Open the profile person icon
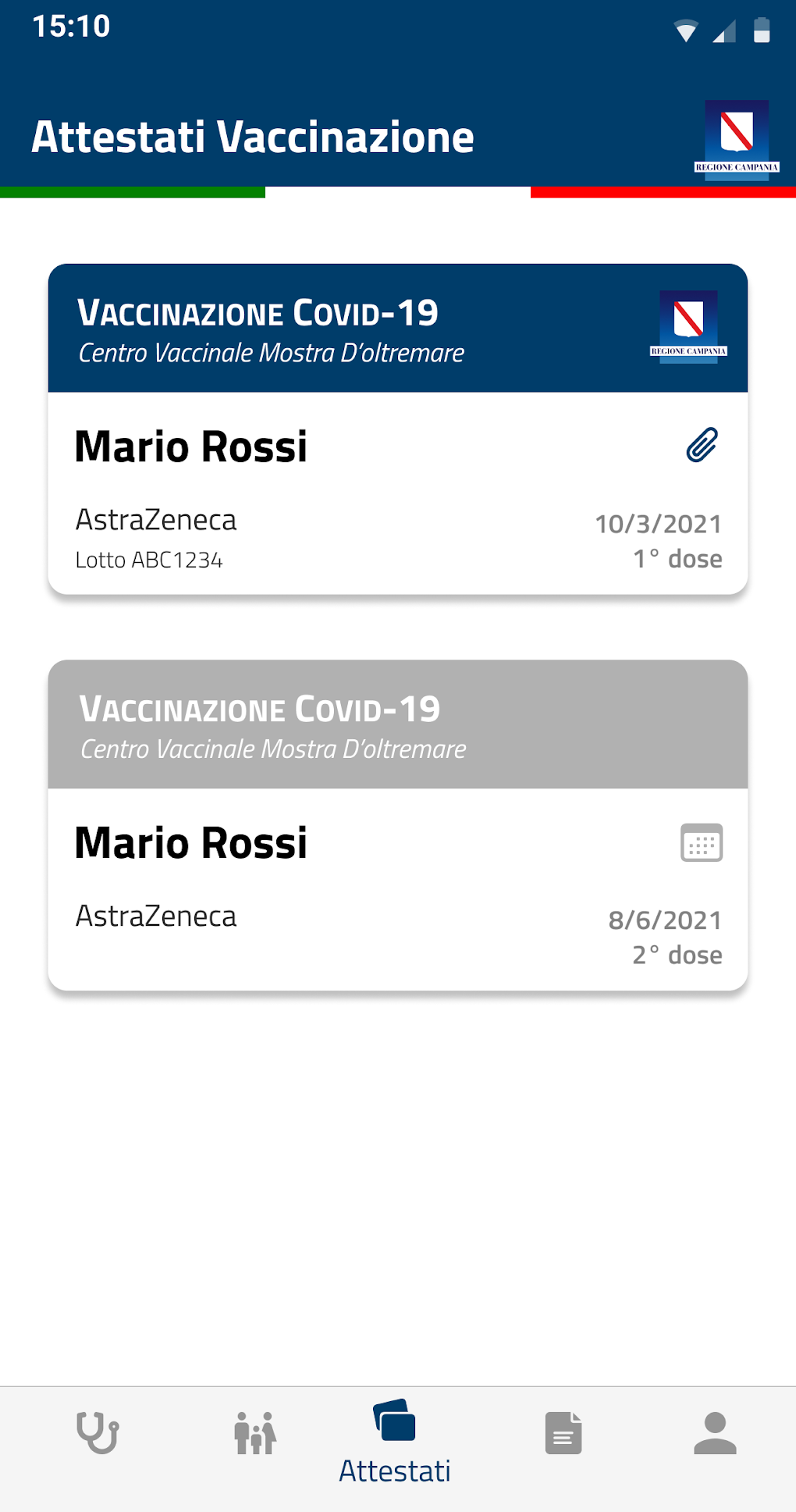 716,1432
